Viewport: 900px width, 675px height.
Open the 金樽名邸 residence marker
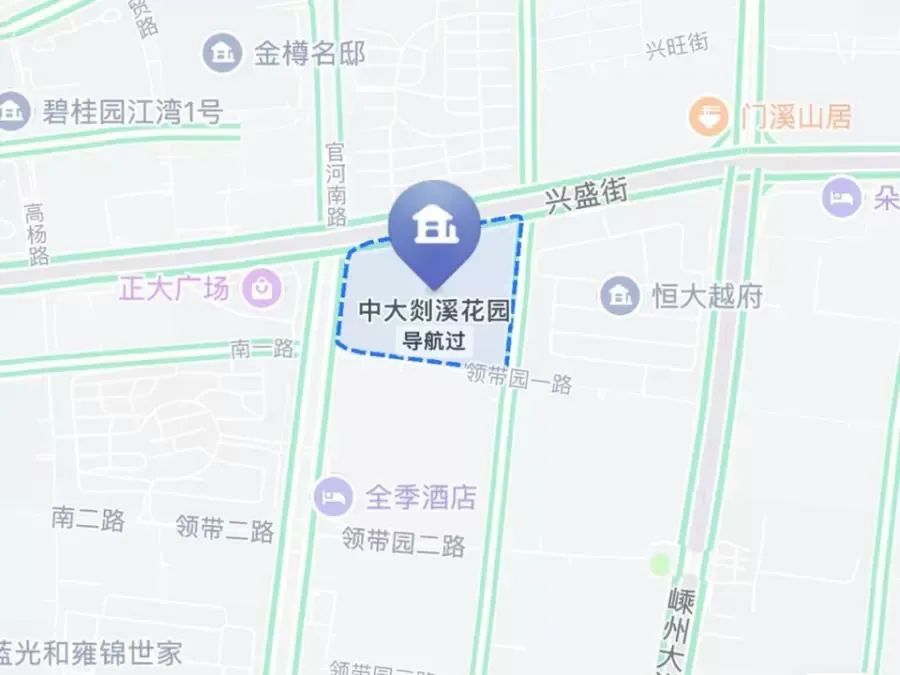pyautogui.click(x=221, y=53)
